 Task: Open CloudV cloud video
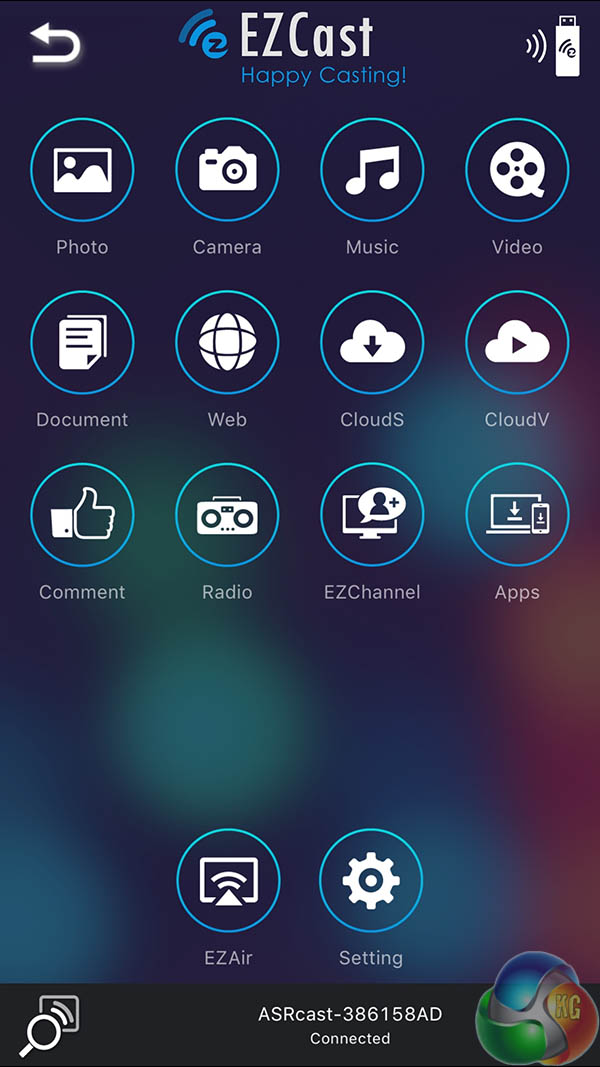[517, 343]
